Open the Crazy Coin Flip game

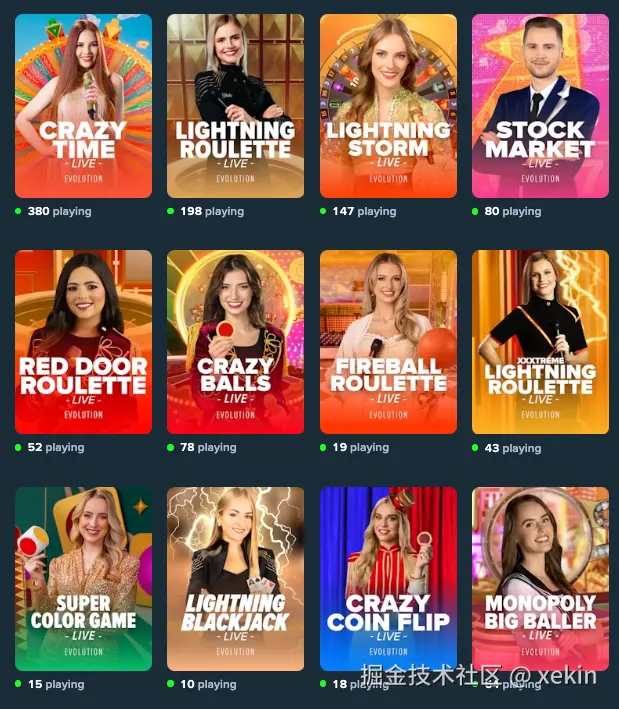click(x=388, y=578)
